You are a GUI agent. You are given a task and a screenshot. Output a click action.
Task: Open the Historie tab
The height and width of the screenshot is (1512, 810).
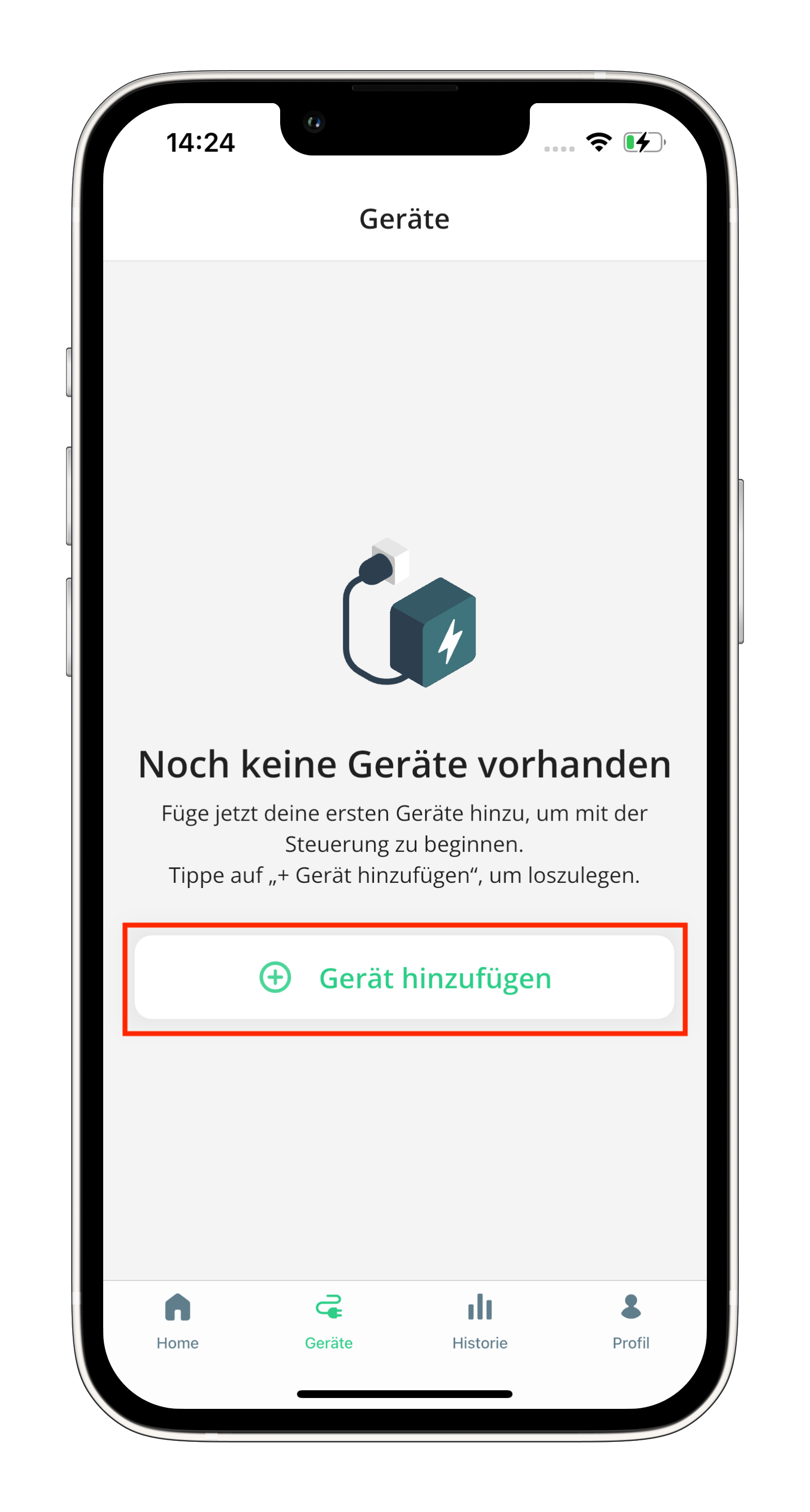pos(479,1321)
